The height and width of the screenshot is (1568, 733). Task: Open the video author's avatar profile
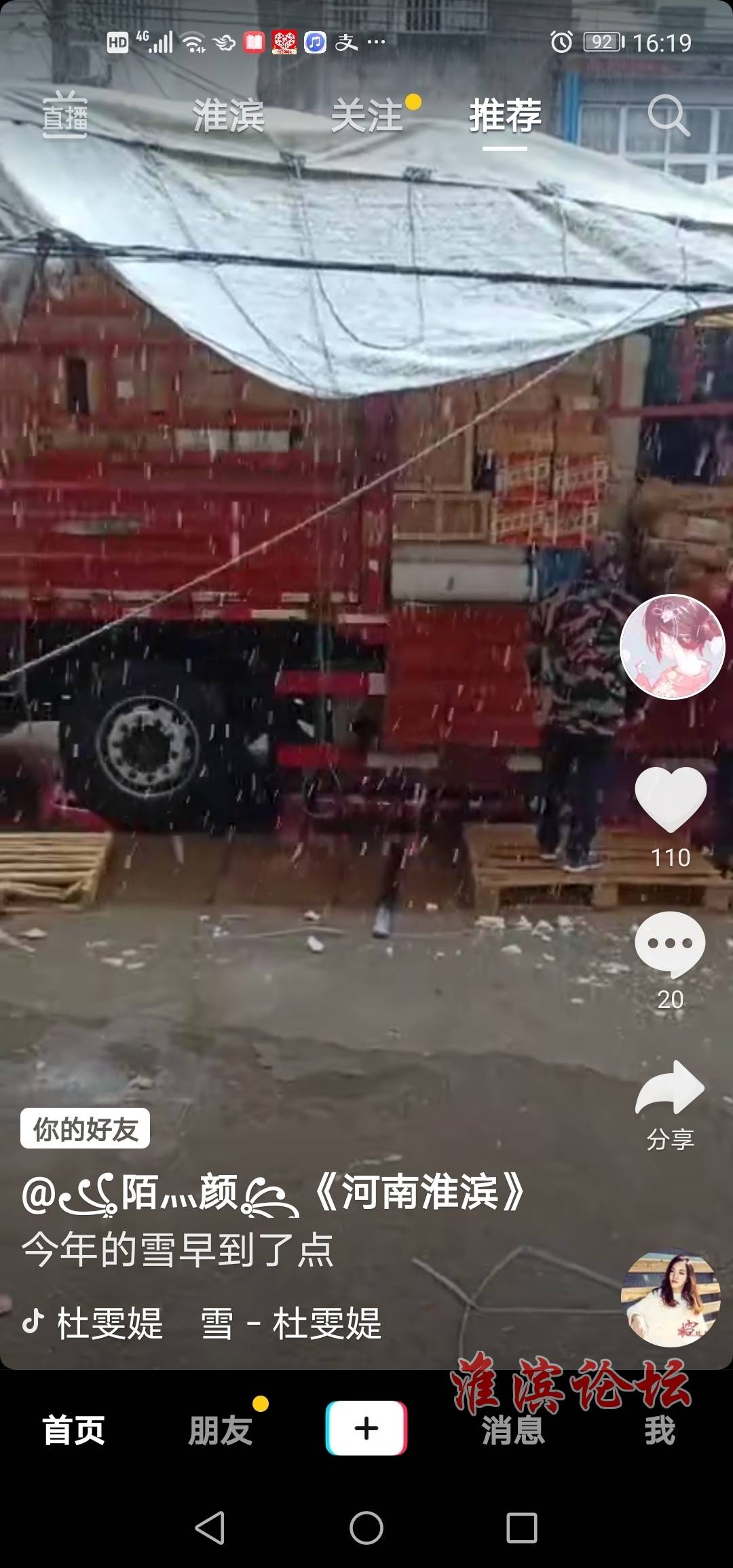click(x=672, y=647)
